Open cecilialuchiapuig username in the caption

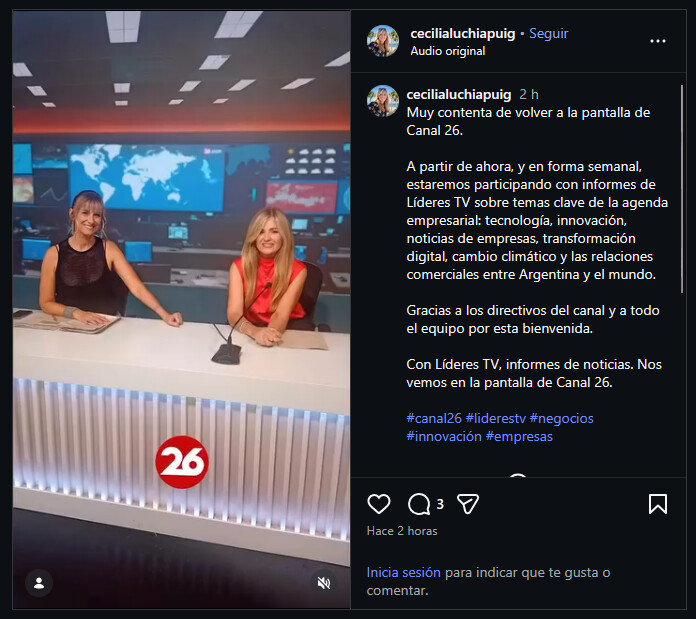point(458,94)
